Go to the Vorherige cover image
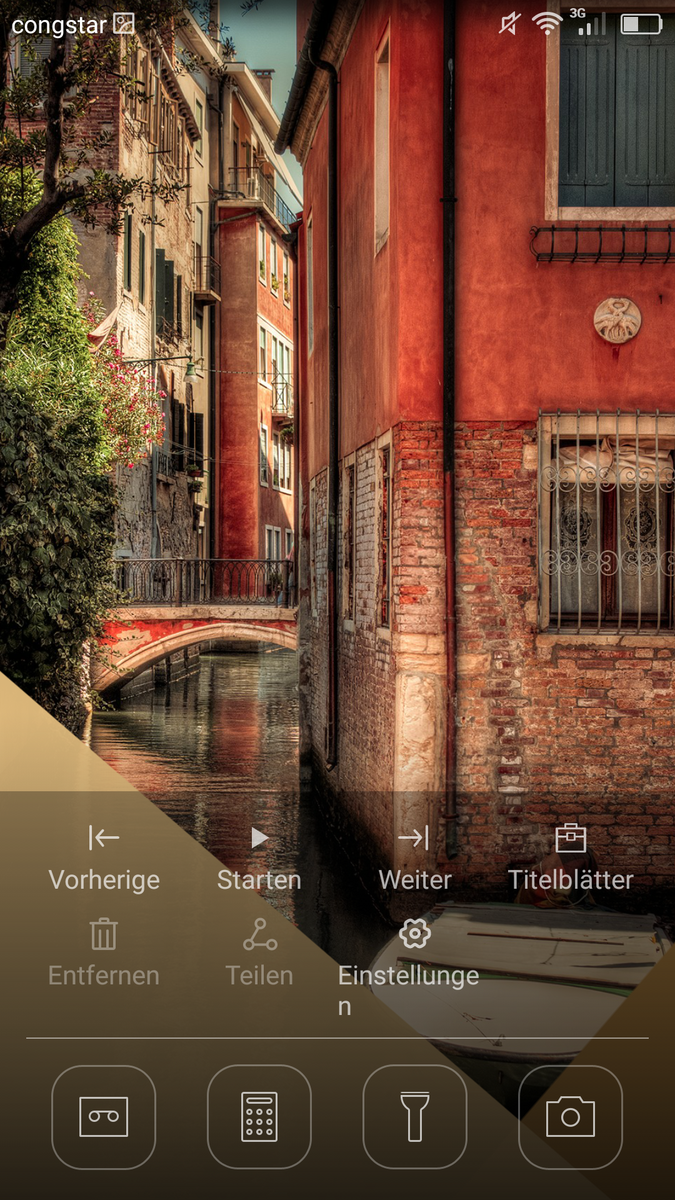This screenshot has height=1200, width=675. [x=104, y=858]
